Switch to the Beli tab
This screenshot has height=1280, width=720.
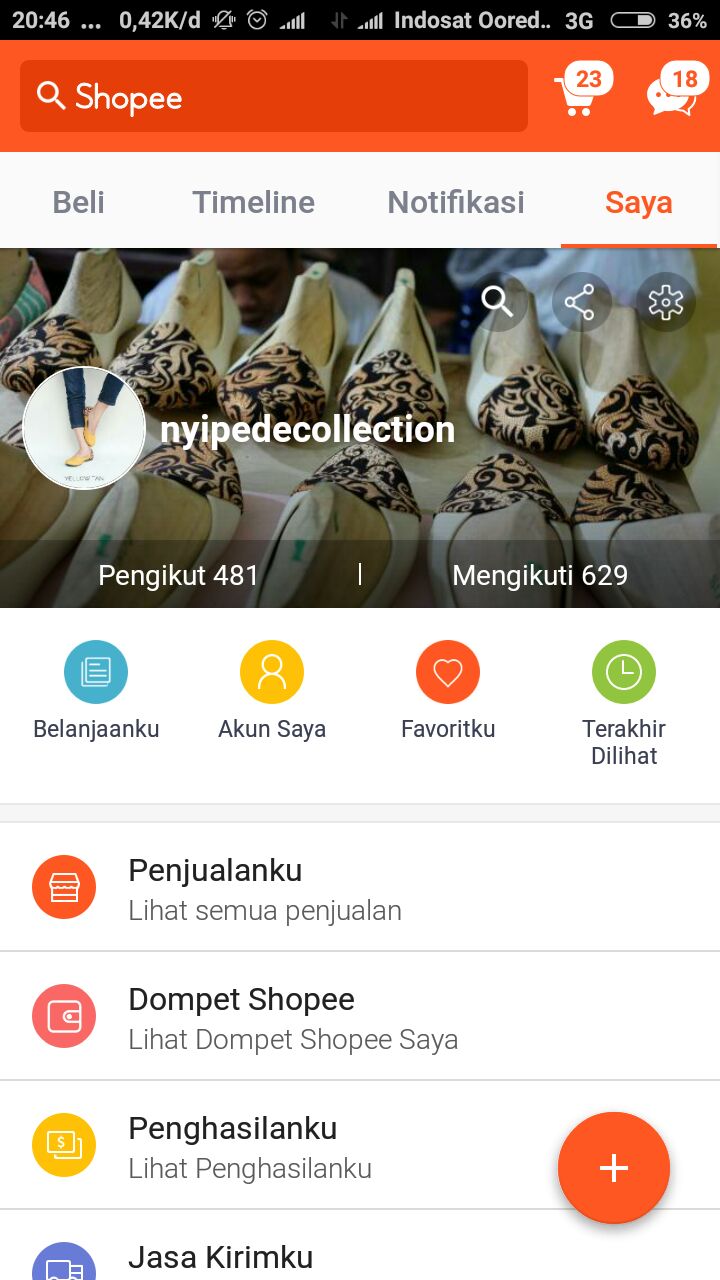(79, 202)
